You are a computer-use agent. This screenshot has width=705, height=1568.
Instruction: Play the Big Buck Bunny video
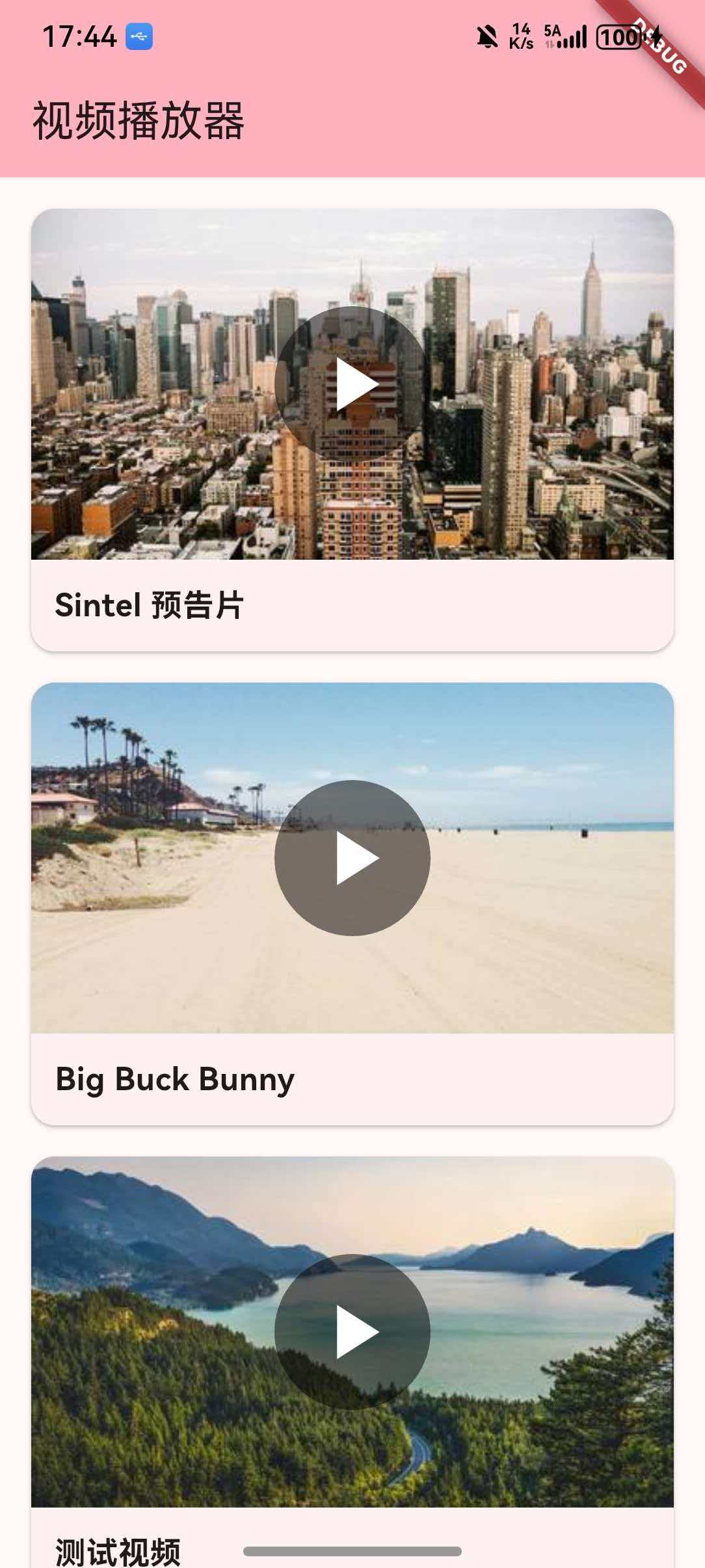pyautogui.click(x=352, y=858)
